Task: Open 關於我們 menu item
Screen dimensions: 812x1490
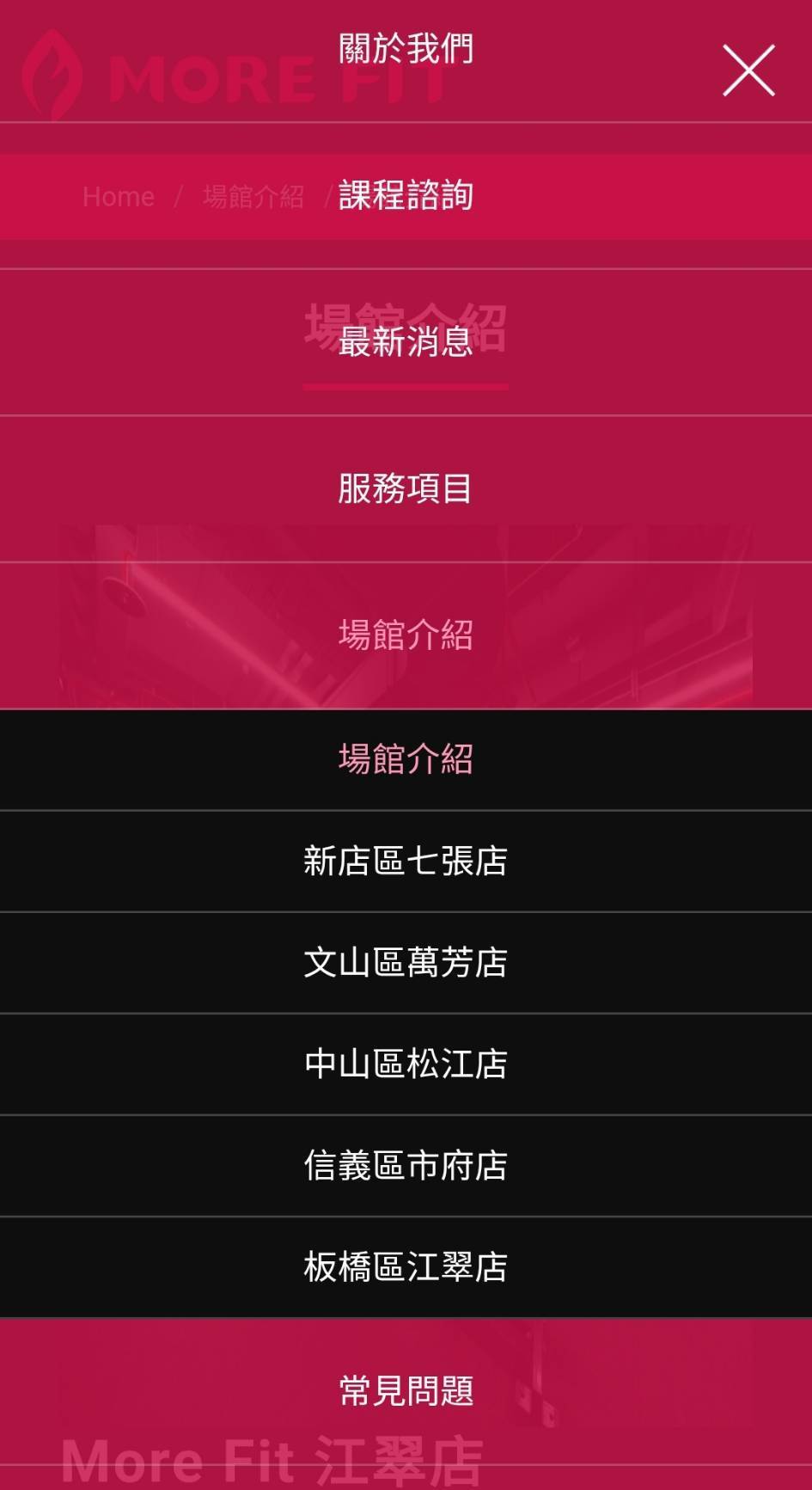Action: pos(406,49)
